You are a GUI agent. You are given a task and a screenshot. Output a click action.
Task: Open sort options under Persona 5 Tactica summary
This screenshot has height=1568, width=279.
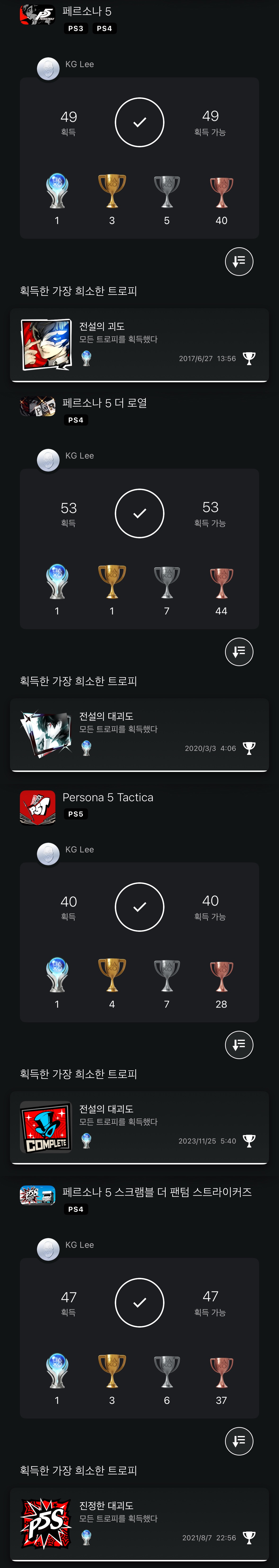click(x=239, y=1045)
